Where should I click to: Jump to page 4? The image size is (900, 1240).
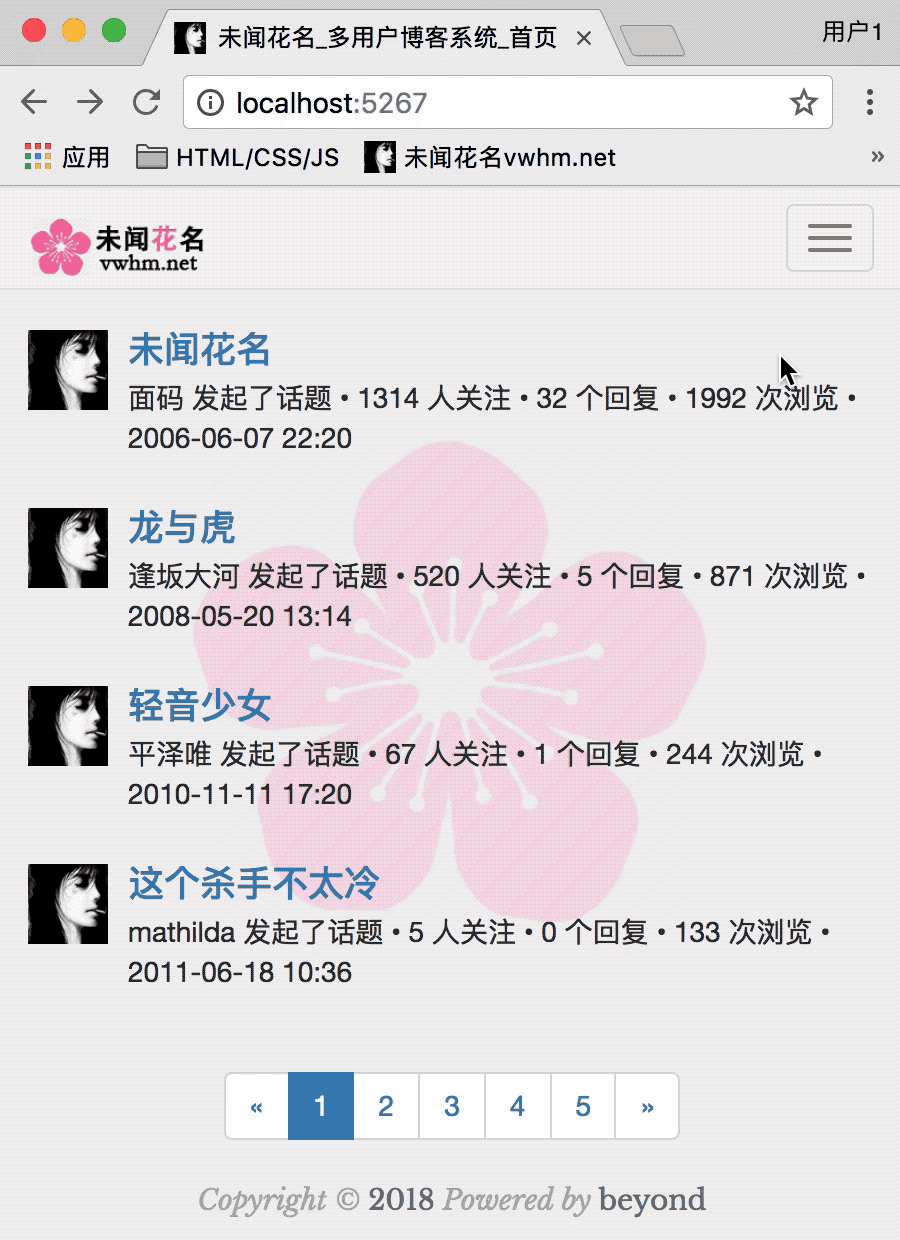pyautogui.click(x=517, y=1106)
